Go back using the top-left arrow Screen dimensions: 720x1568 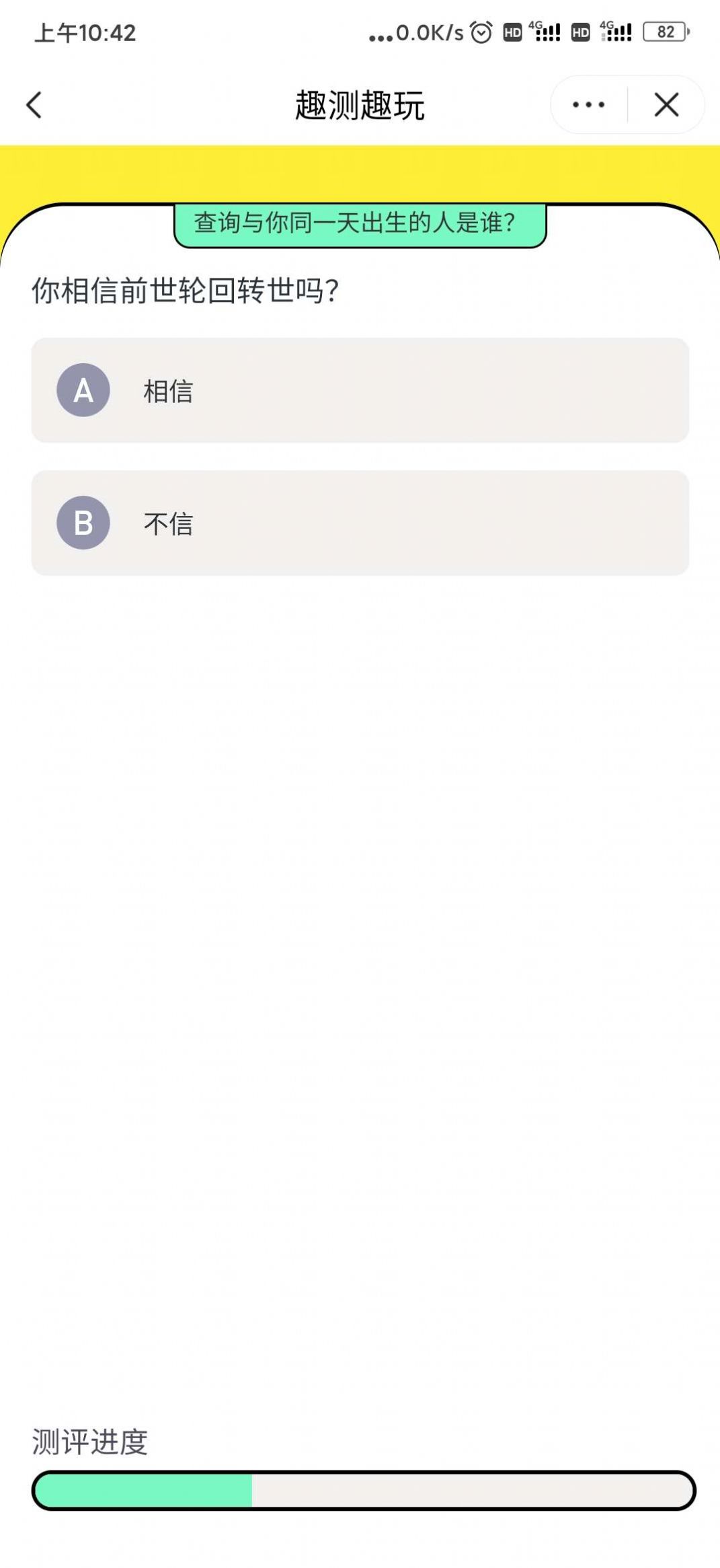[x=34, y=105]
